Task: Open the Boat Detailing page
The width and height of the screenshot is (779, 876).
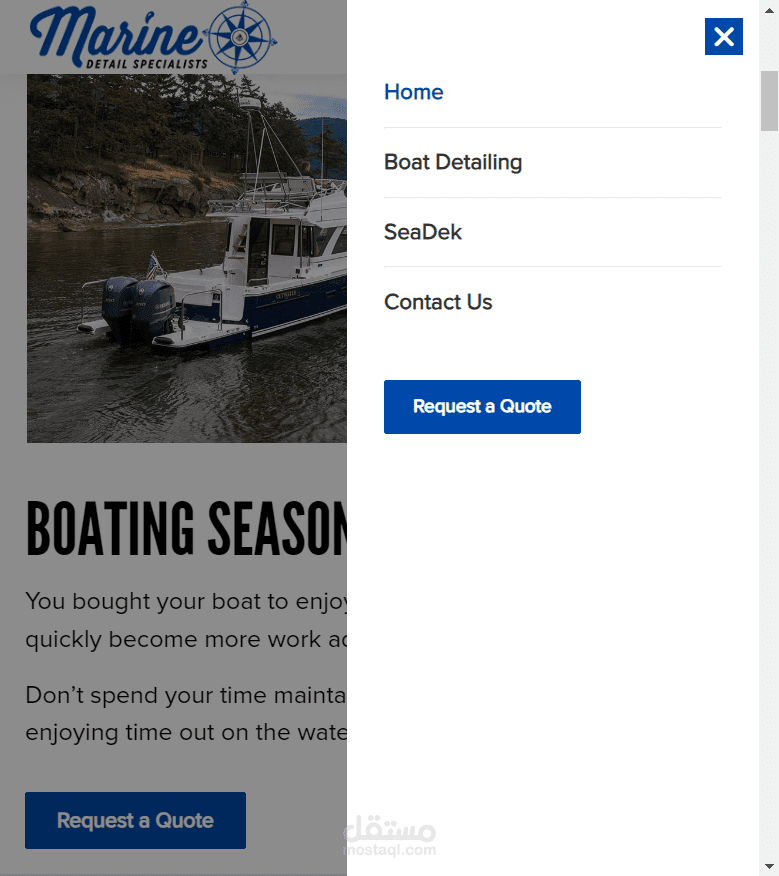Action: point(453,162)
